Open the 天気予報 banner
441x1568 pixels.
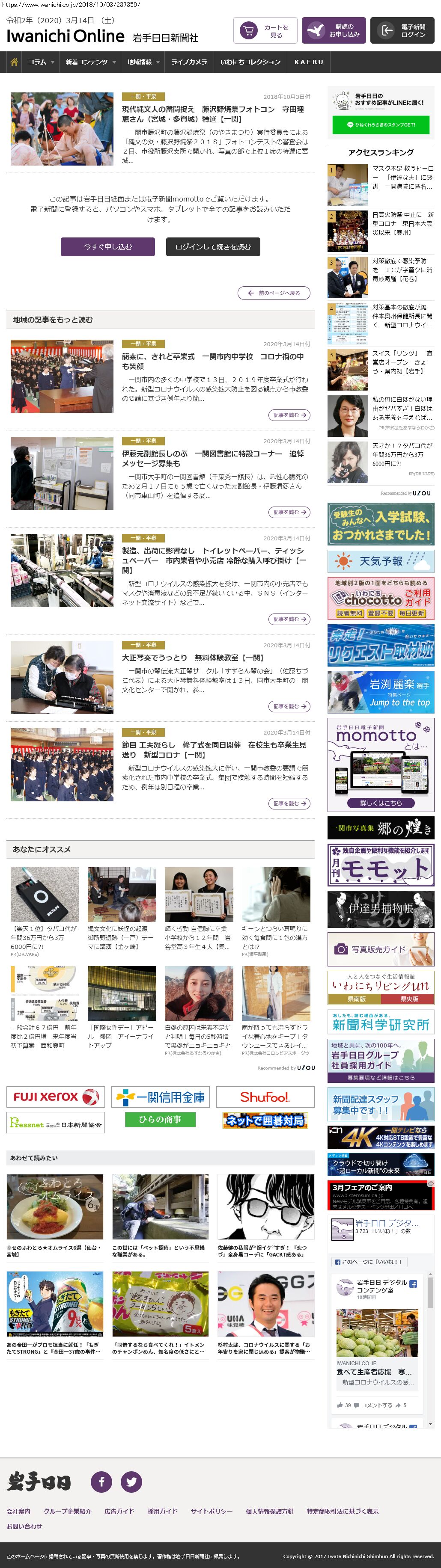point(381,560)
